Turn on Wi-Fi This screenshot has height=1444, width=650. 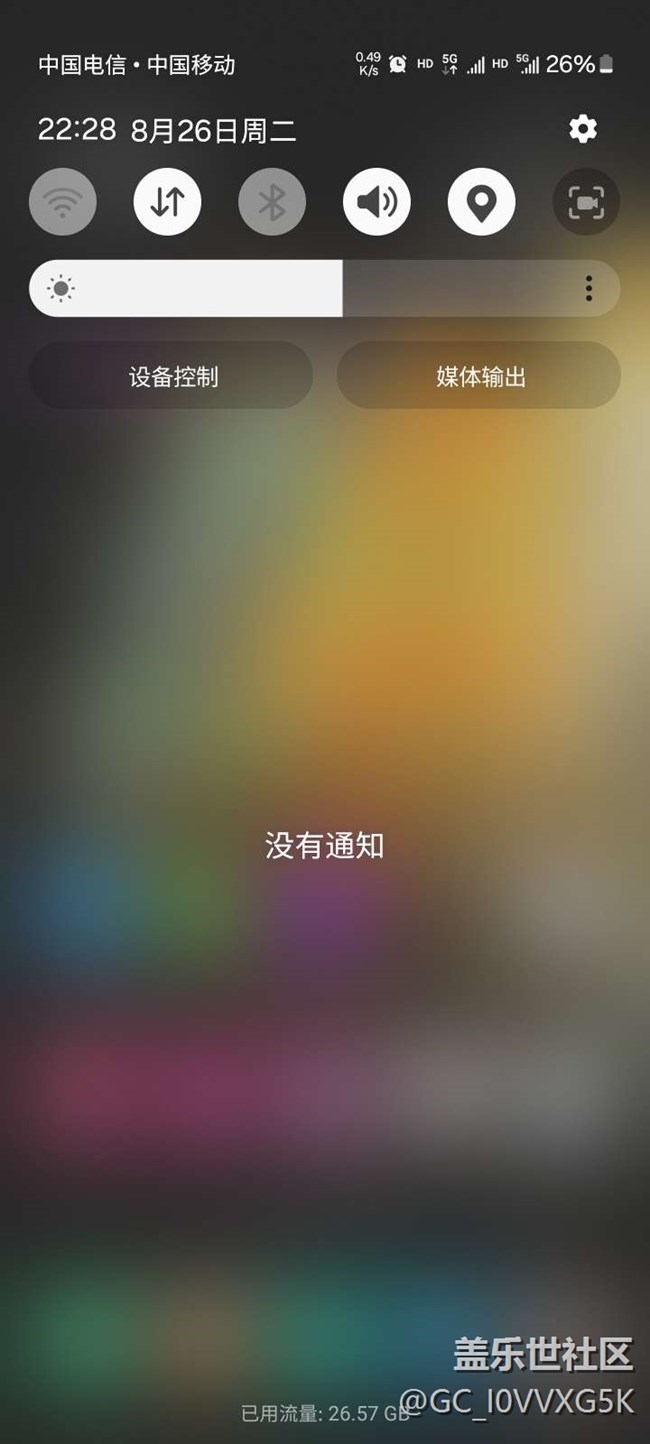pos(63,202)
